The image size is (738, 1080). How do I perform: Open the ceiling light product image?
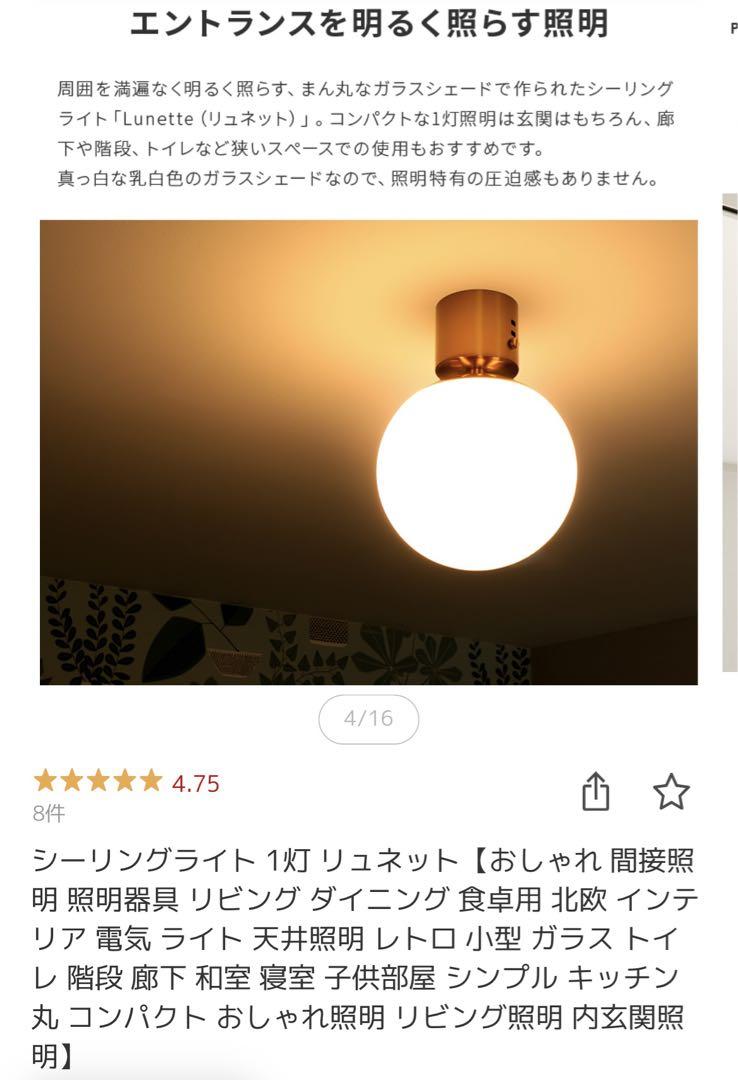pyautogui.click(x=368, y=452)
